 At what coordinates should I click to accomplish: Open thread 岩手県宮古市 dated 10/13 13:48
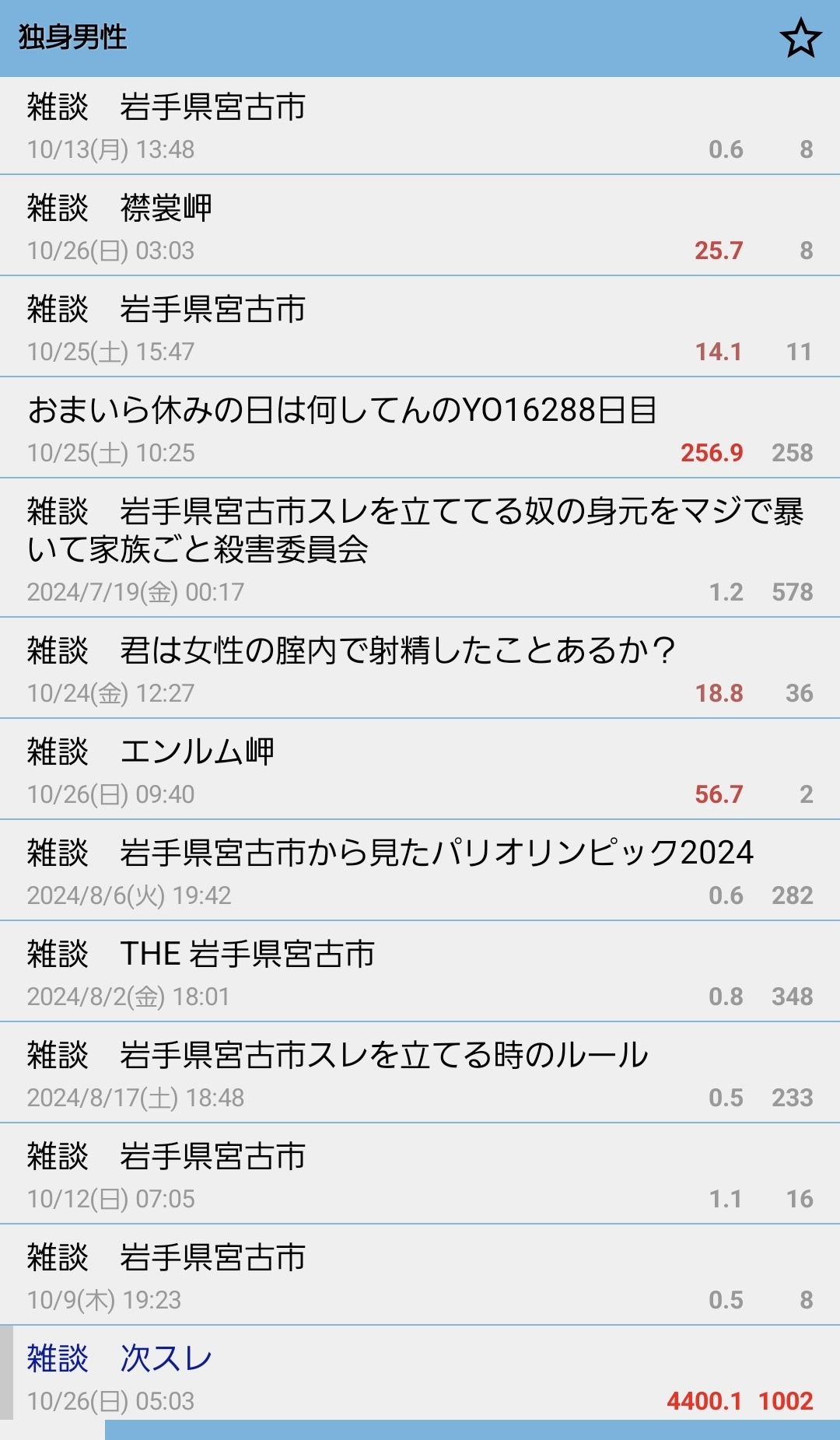420,125
